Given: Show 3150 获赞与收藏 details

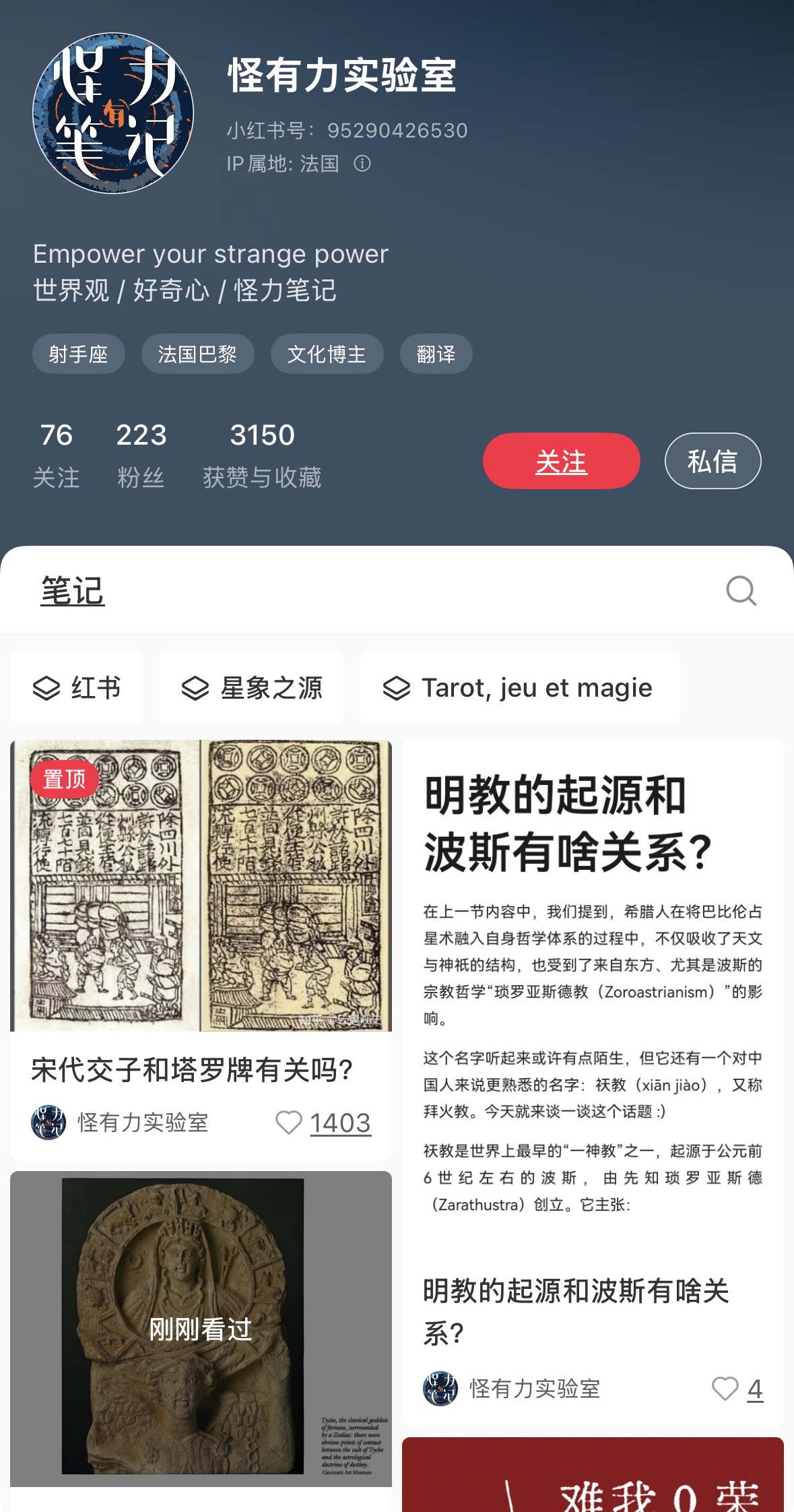Looking at the screenshot, I should (262, 454).
